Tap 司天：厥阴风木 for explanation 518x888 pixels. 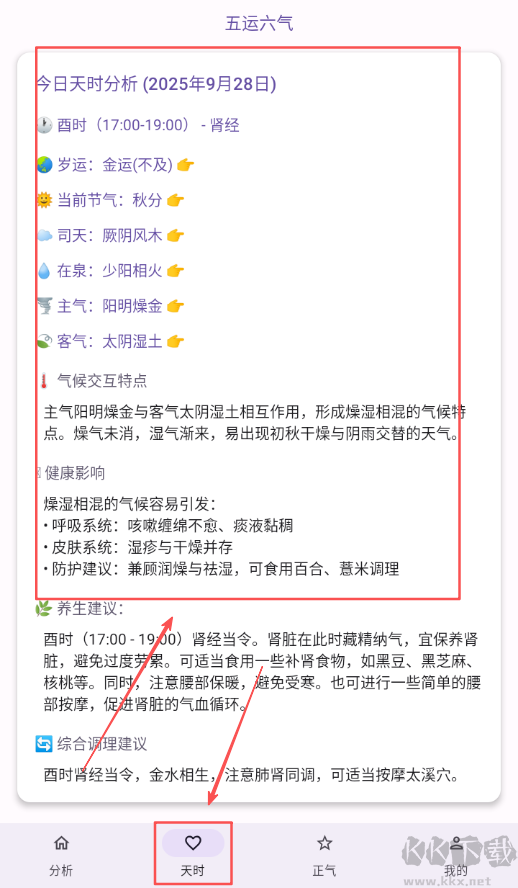tap(110, 235)
